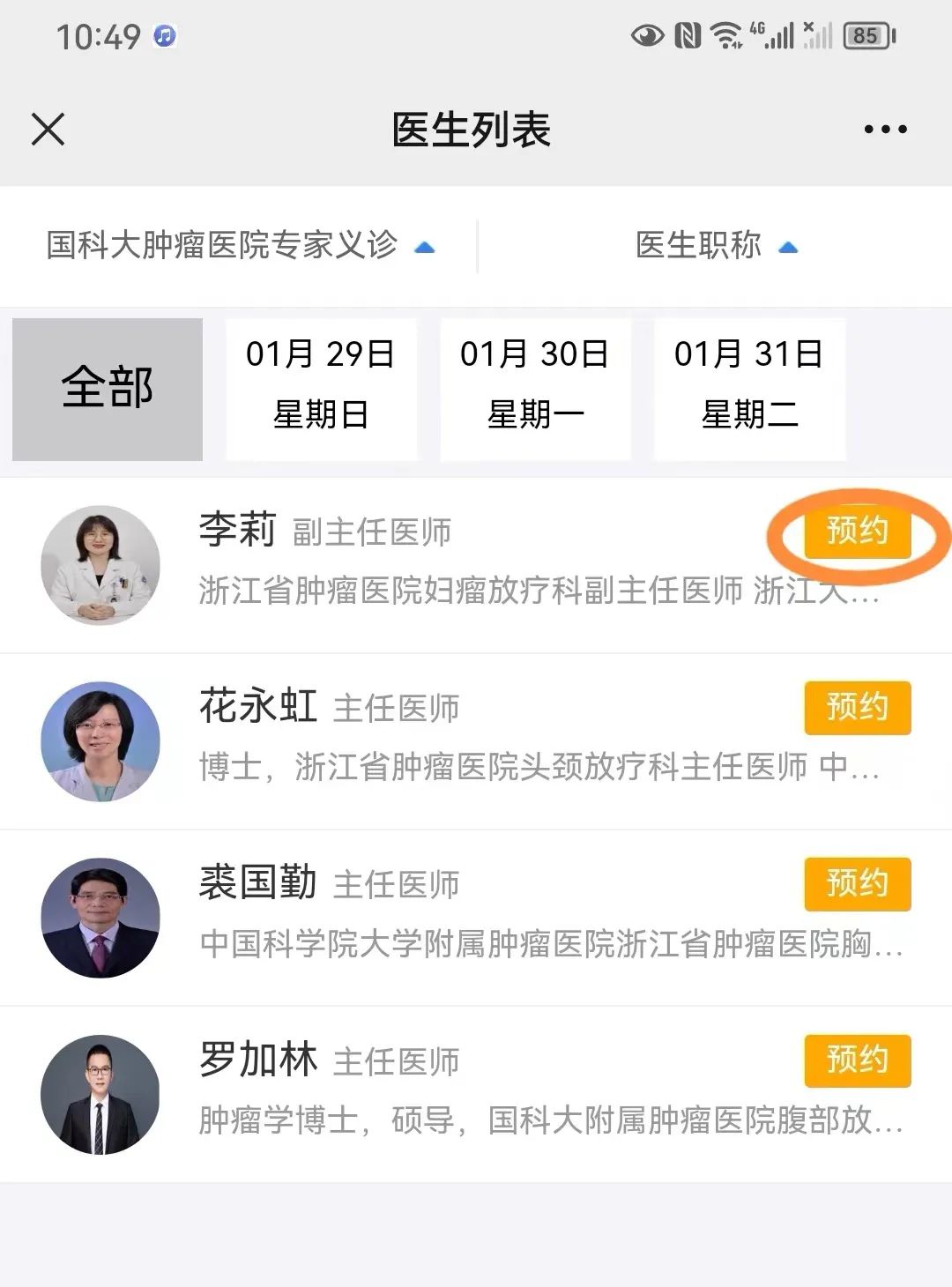Screen dimensions: 952x1287
Task: Expand the 医生职称 filter
Action: [715, 246]
